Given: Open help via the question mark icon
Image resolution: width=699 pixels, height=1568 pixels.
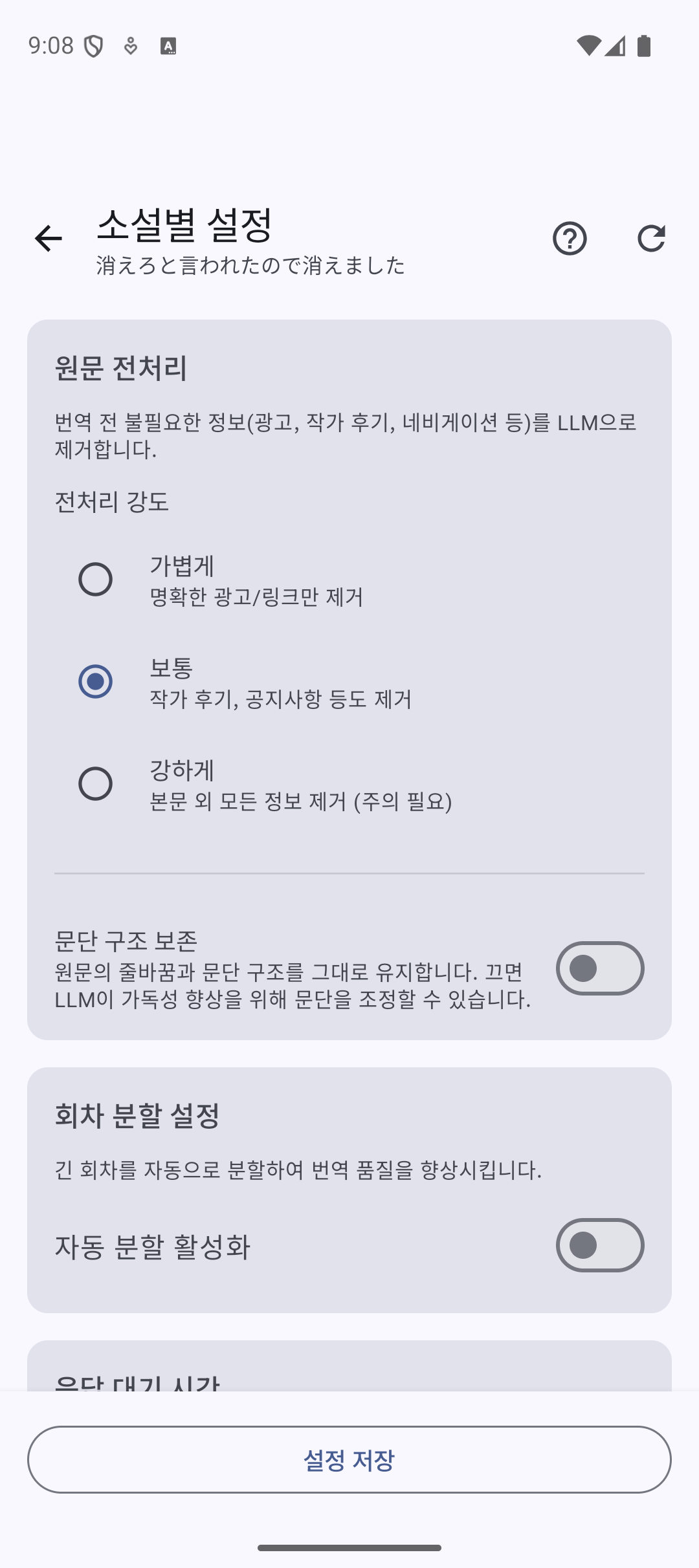Looking at the screenshot, I should pos(570,239).
